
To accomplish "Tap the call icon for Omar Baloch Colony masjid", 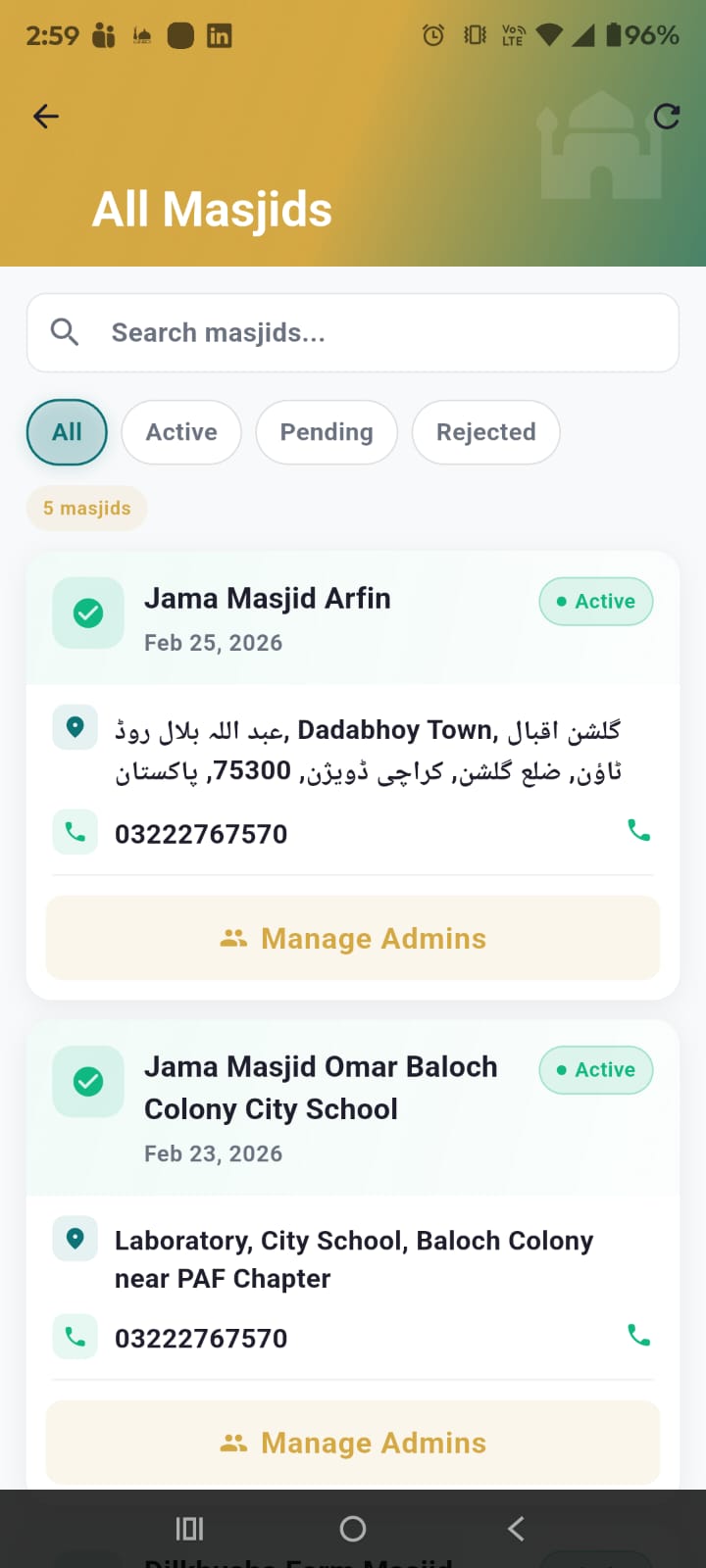I will [x=639, y=1336].
